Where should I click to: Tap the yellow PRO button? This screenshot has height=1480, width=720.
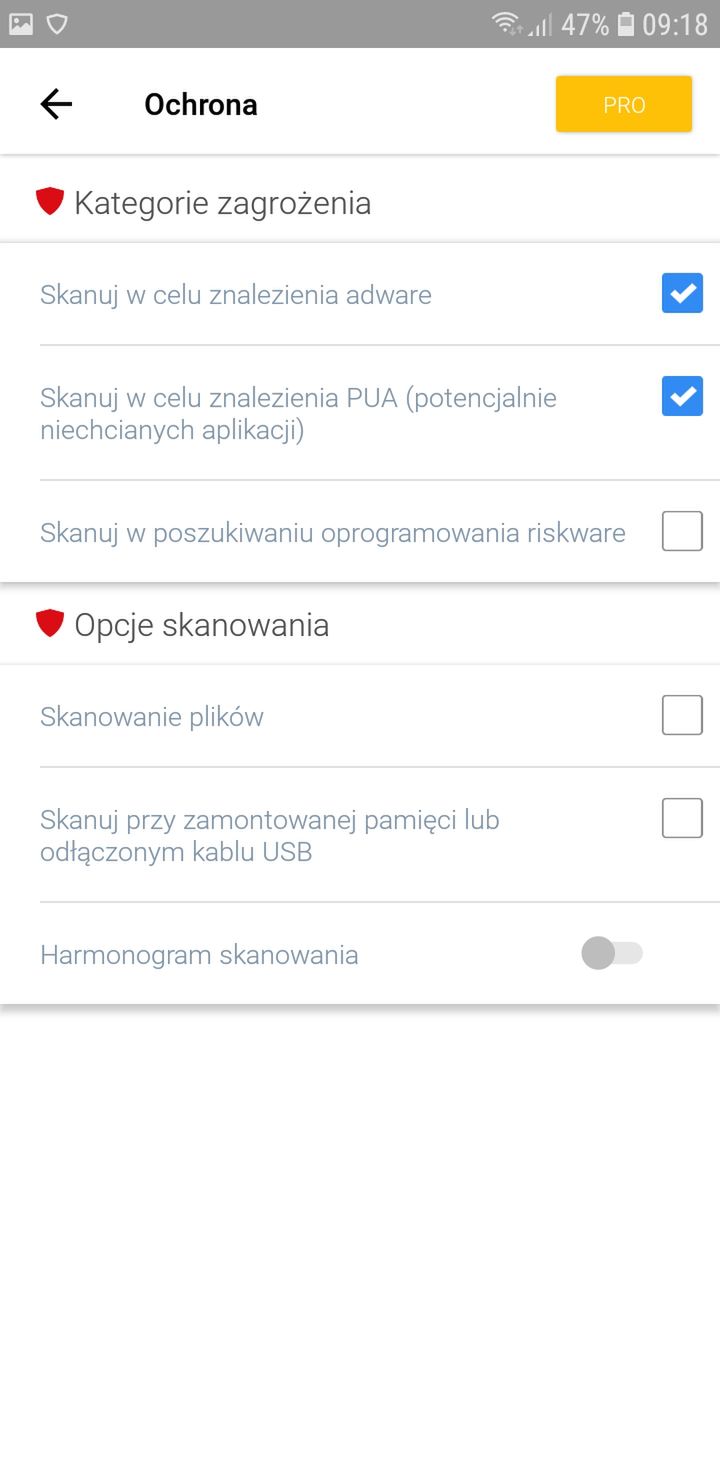click(624, 104)
